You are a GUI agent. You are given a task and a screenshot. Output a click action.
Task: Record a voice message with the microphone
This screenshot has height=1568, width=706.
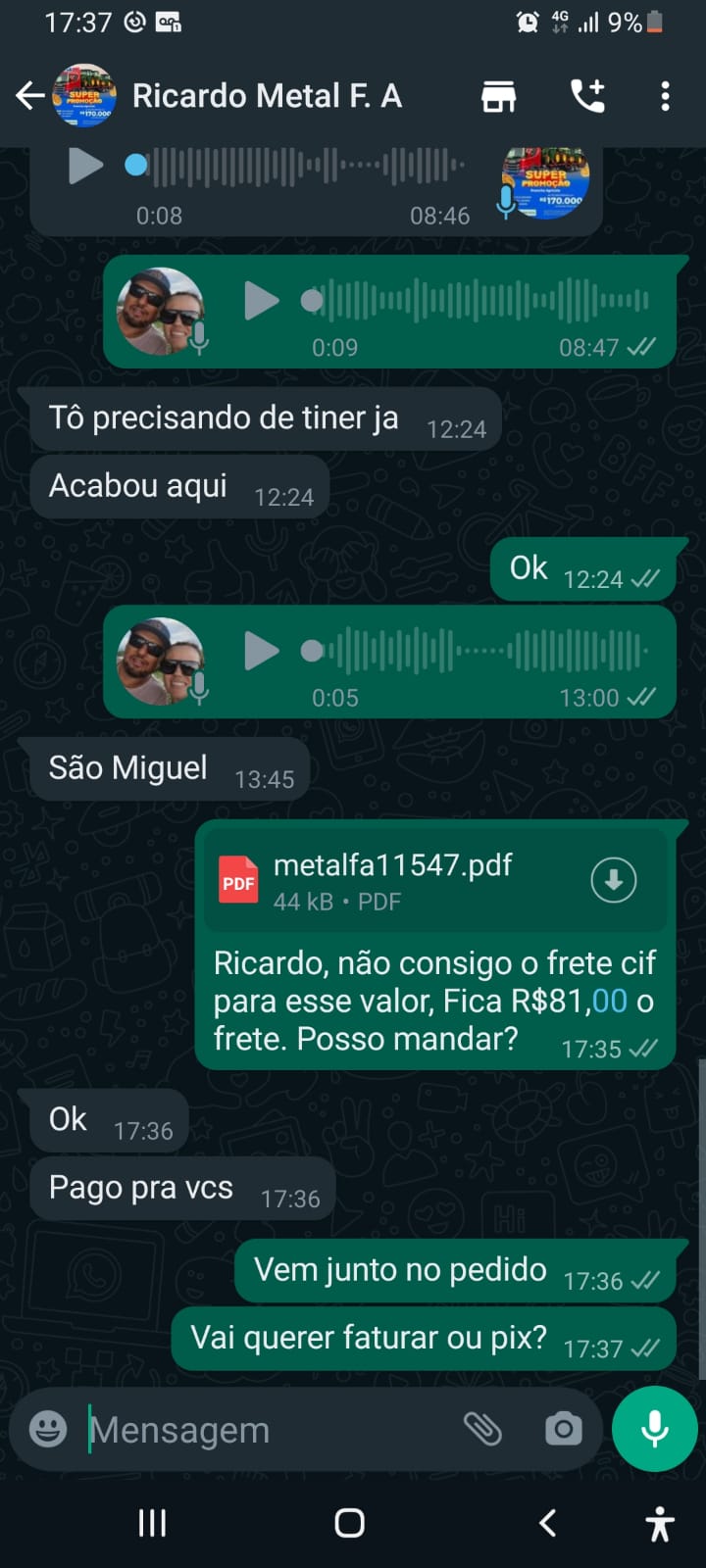(654, 1429)
